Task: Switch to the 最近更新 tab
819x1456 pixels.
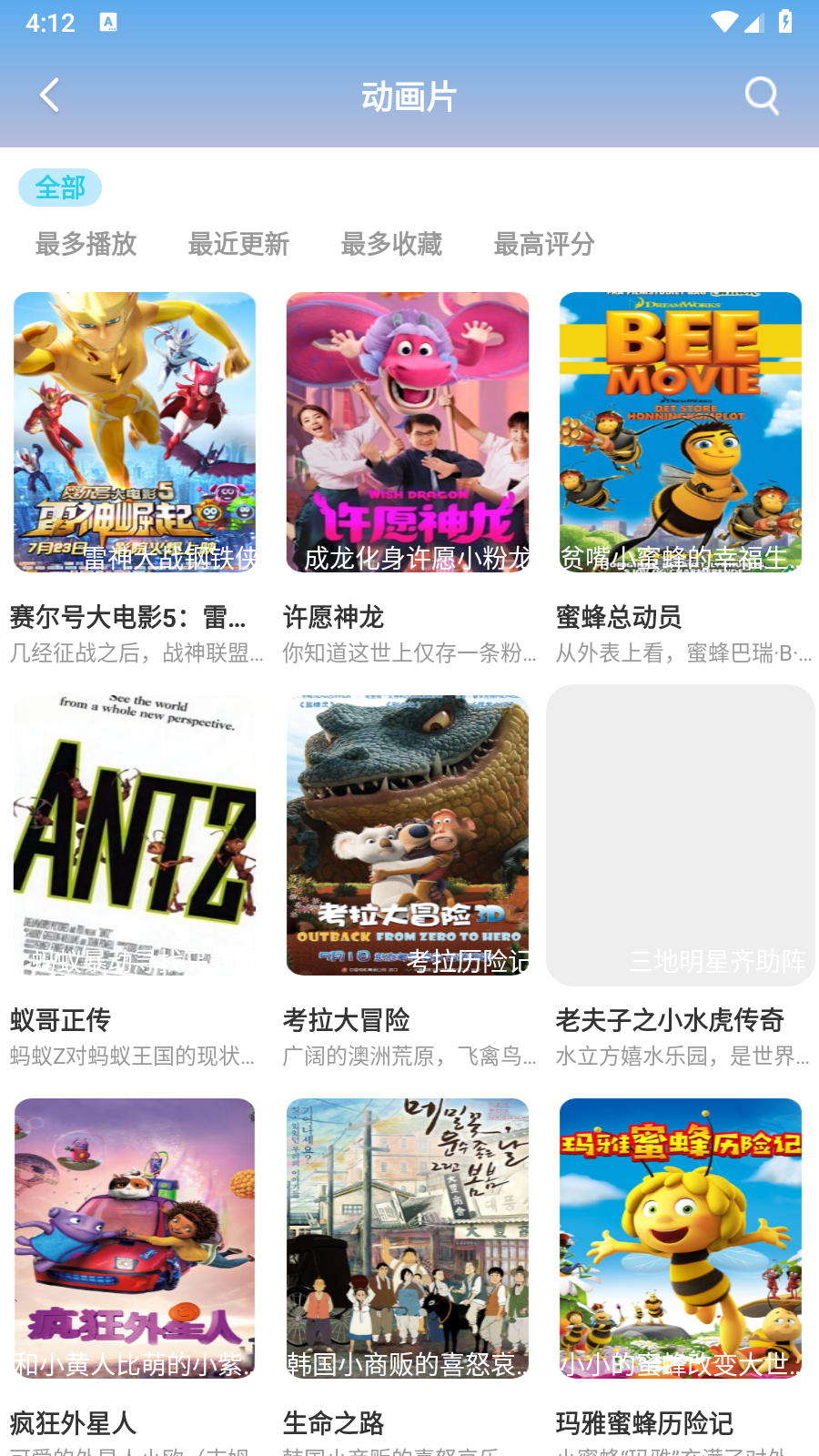Action: click(238, 244)
